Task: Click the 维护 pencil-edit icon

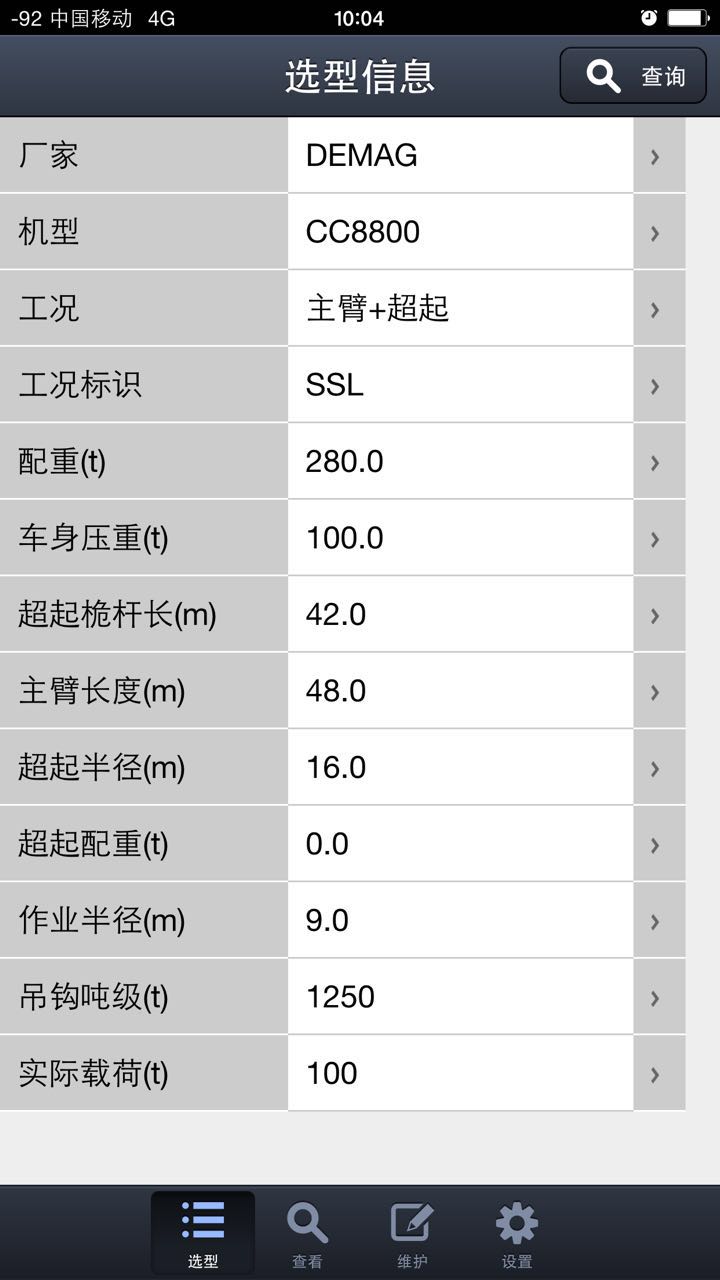Action: [411, 1219]
